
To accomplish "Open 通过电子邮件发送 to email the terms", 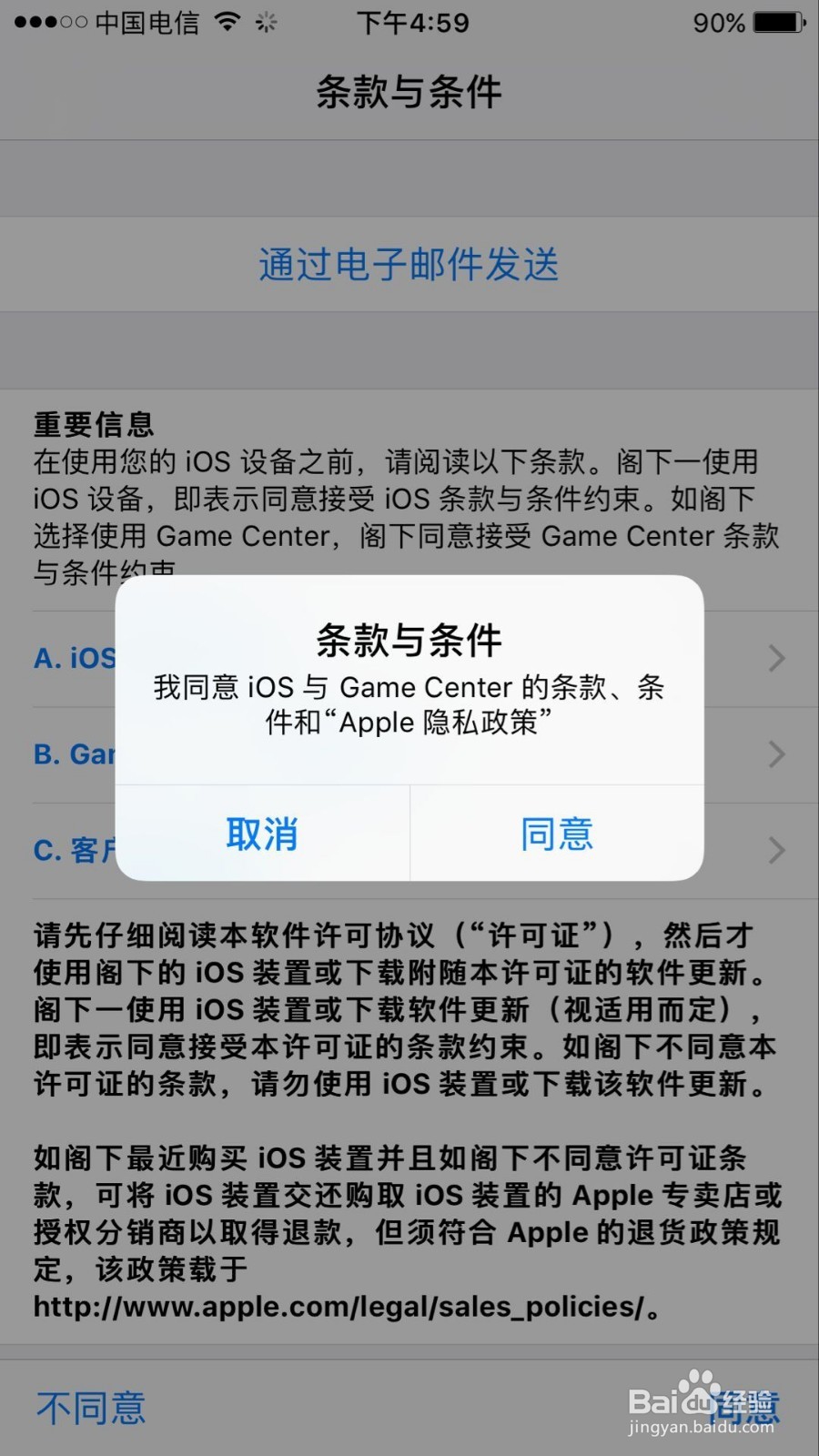I will [x=409, y=265].
